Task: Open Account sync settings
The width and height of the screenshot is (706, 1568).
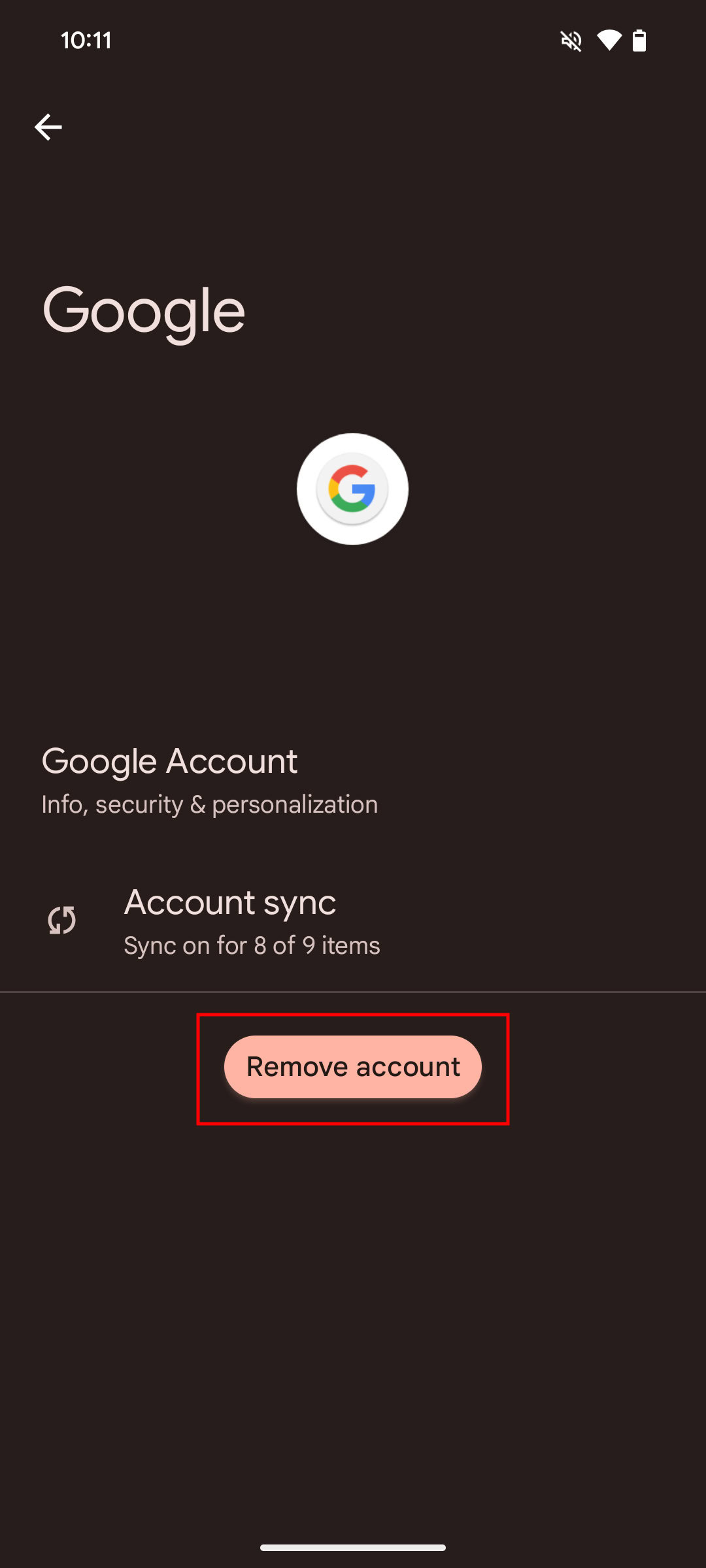Action: point(252,921)
